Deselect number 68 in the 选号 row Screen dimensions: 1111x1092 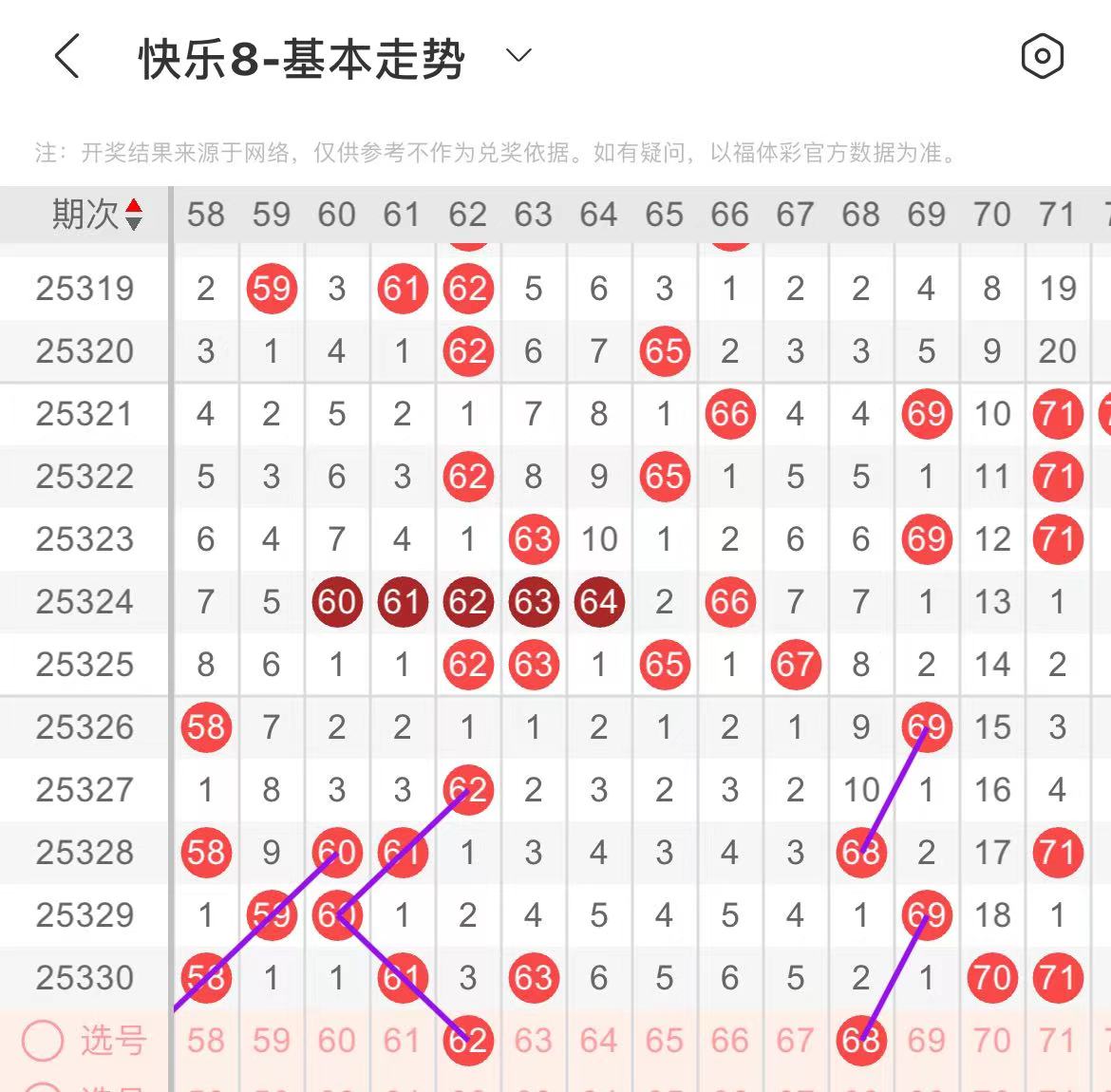coord(860,1041)
